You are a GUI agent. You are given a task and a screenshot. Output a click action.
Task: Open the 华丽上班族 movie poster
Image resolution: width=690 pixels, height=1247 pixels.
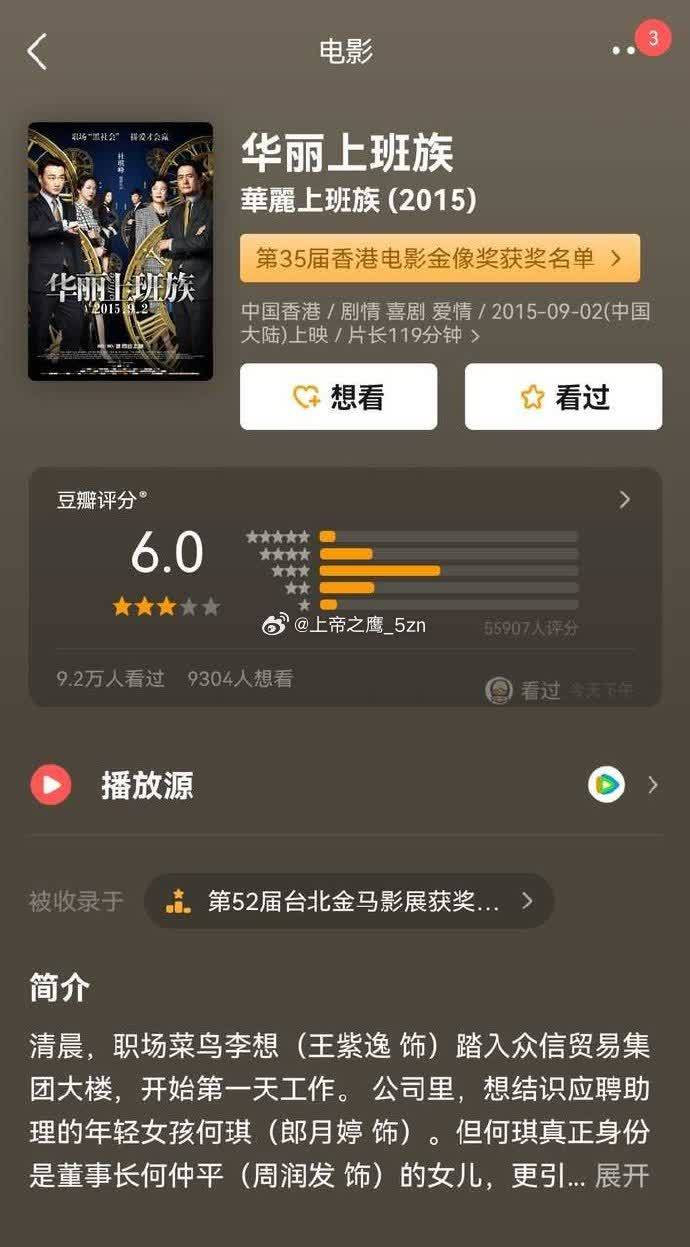[x=120, y=251]
